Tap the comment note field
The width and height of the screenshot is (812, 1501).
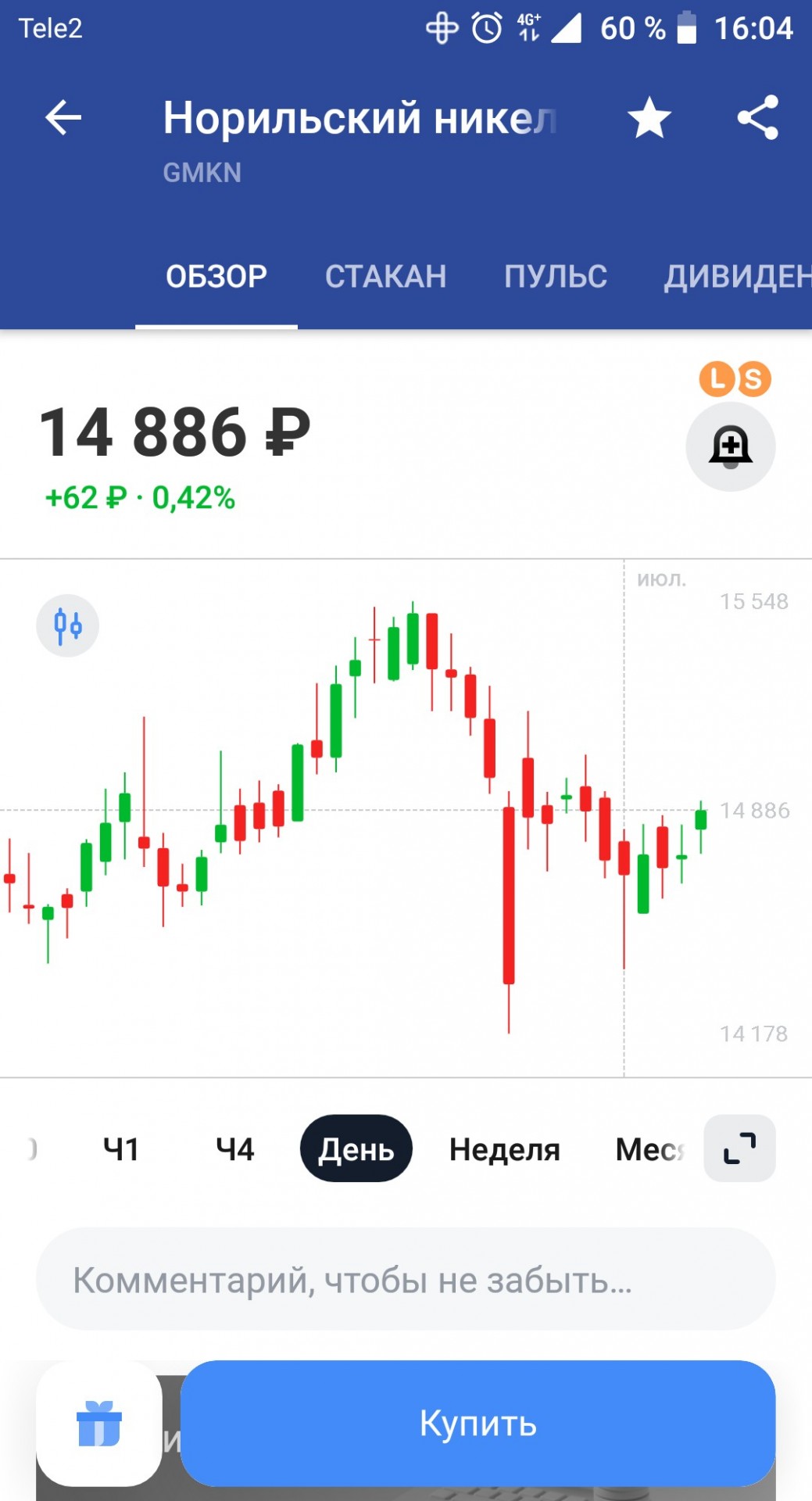click(406, 1279)
